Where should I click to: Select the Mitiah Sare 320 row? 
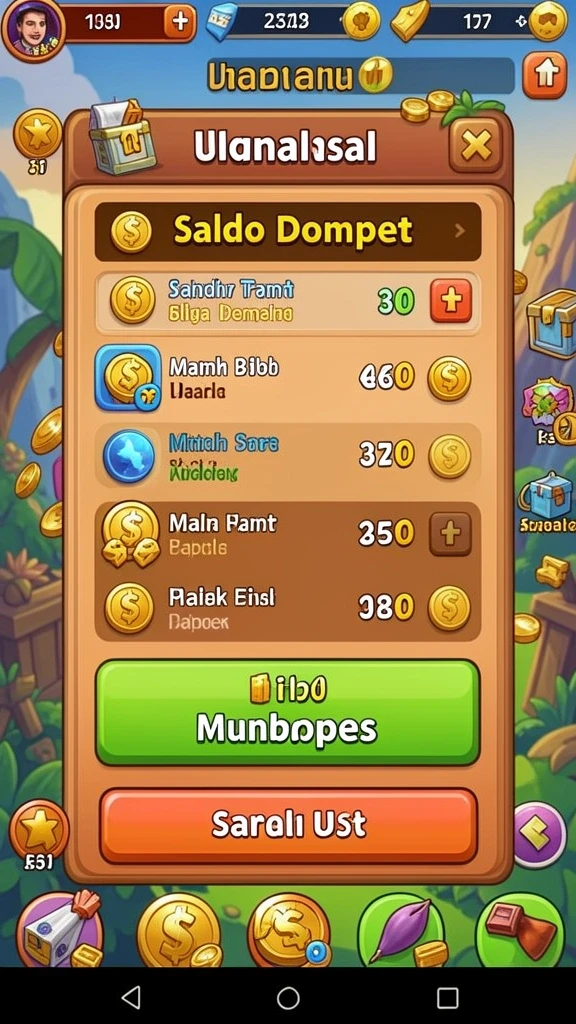[288, 455]
